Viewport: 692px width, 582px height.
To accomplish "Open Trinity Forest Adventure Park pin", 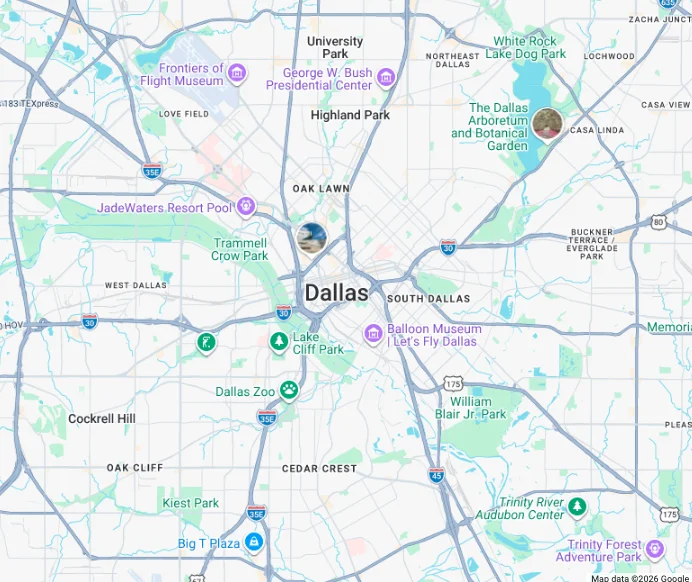I will point(655,549).
